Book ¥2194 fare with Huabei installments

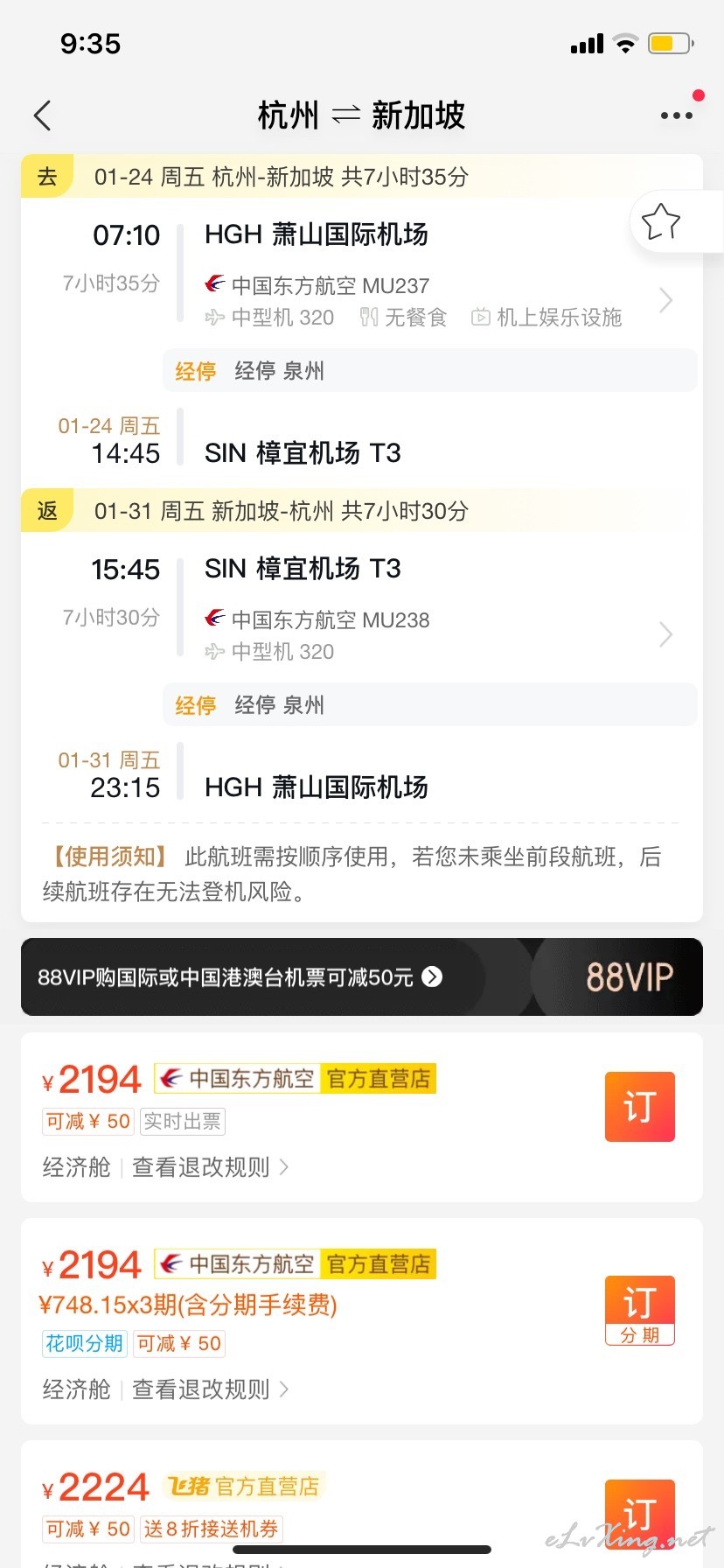pyautogui.click(x=640, y=1311)
